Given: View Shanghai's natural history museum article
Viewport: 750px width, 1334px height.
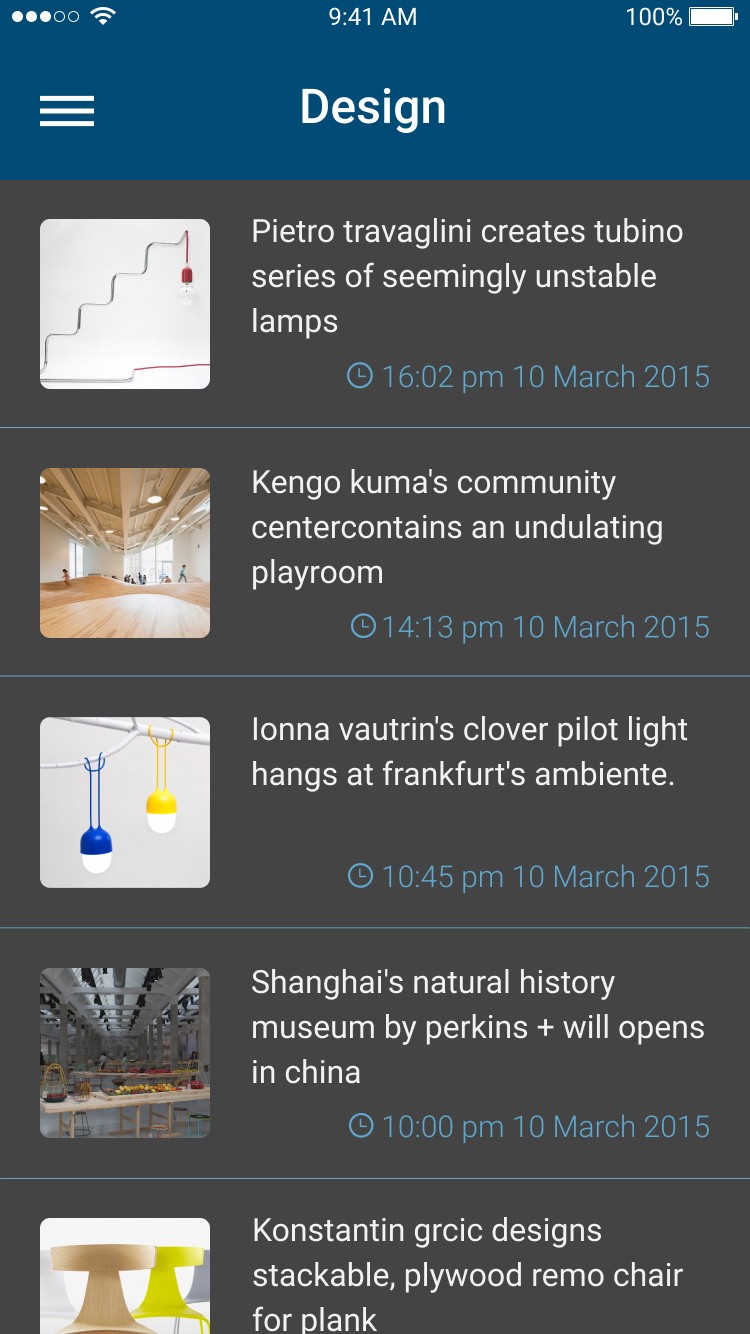Looking at the screenshot, I should pyautogui.click(x=477, y=1027).
